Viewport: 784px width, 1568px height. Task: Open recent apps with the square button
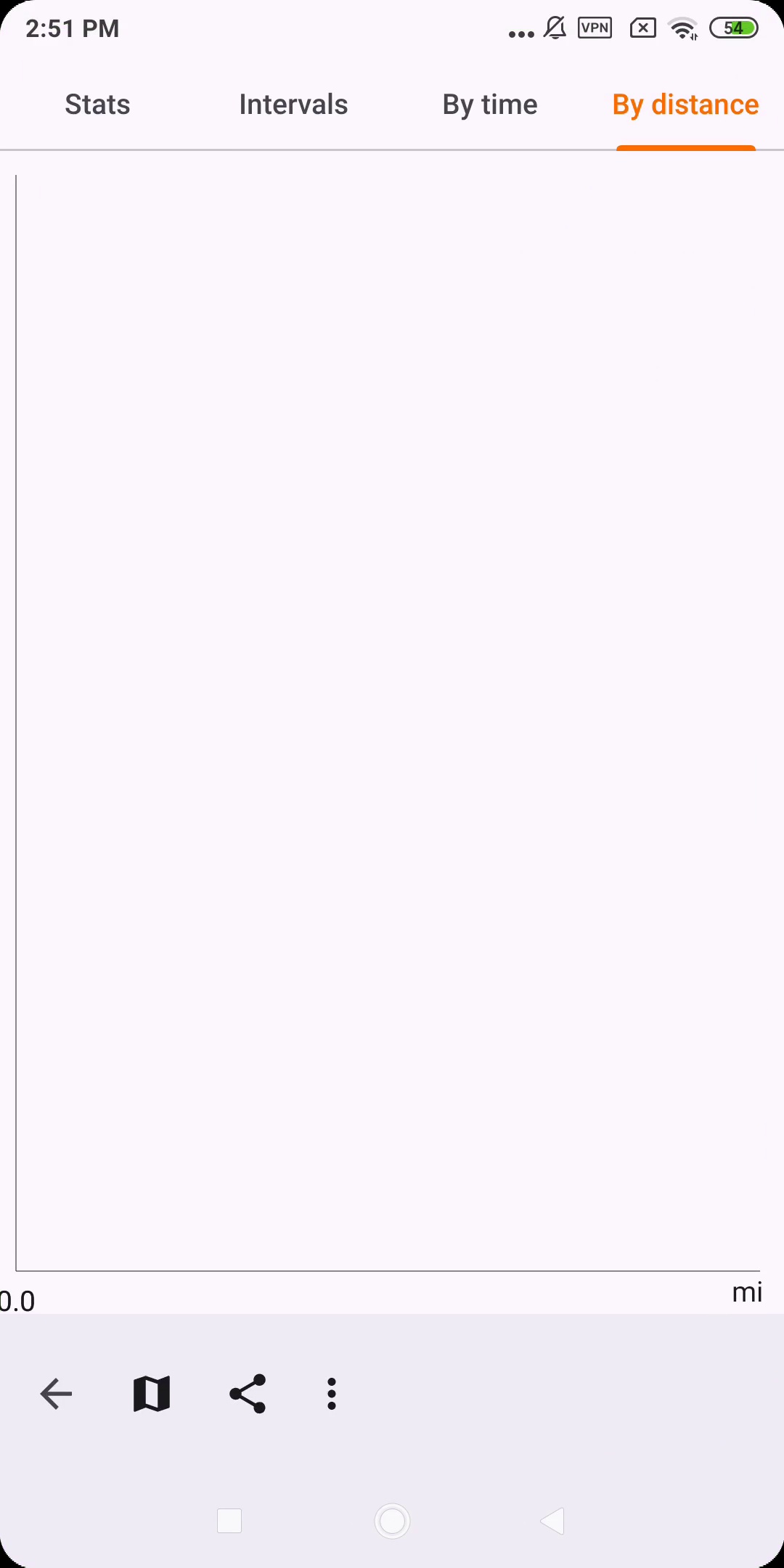[x=229, y=1521]
